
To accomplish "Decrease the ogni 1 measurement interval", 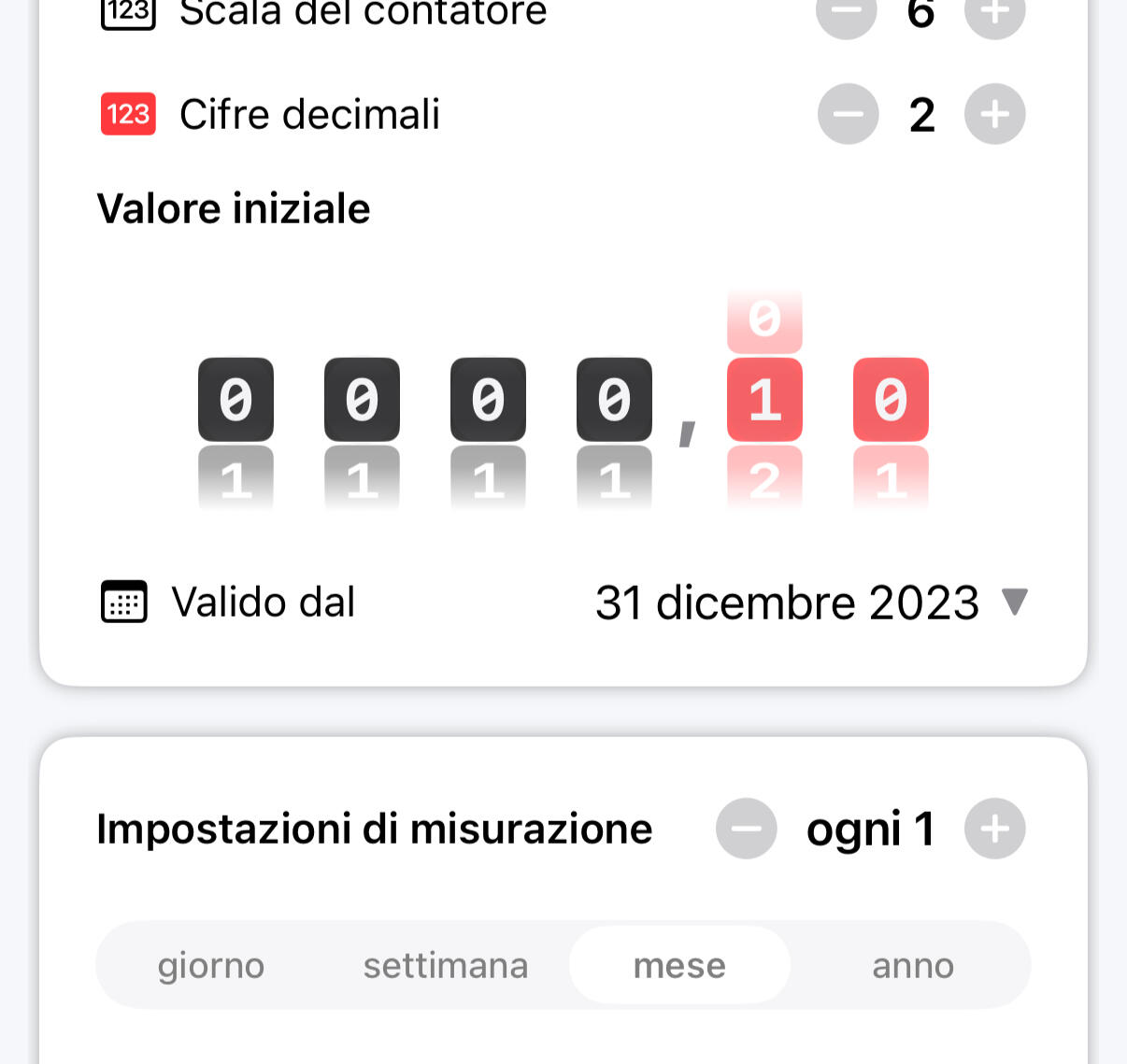I will 746,829.
